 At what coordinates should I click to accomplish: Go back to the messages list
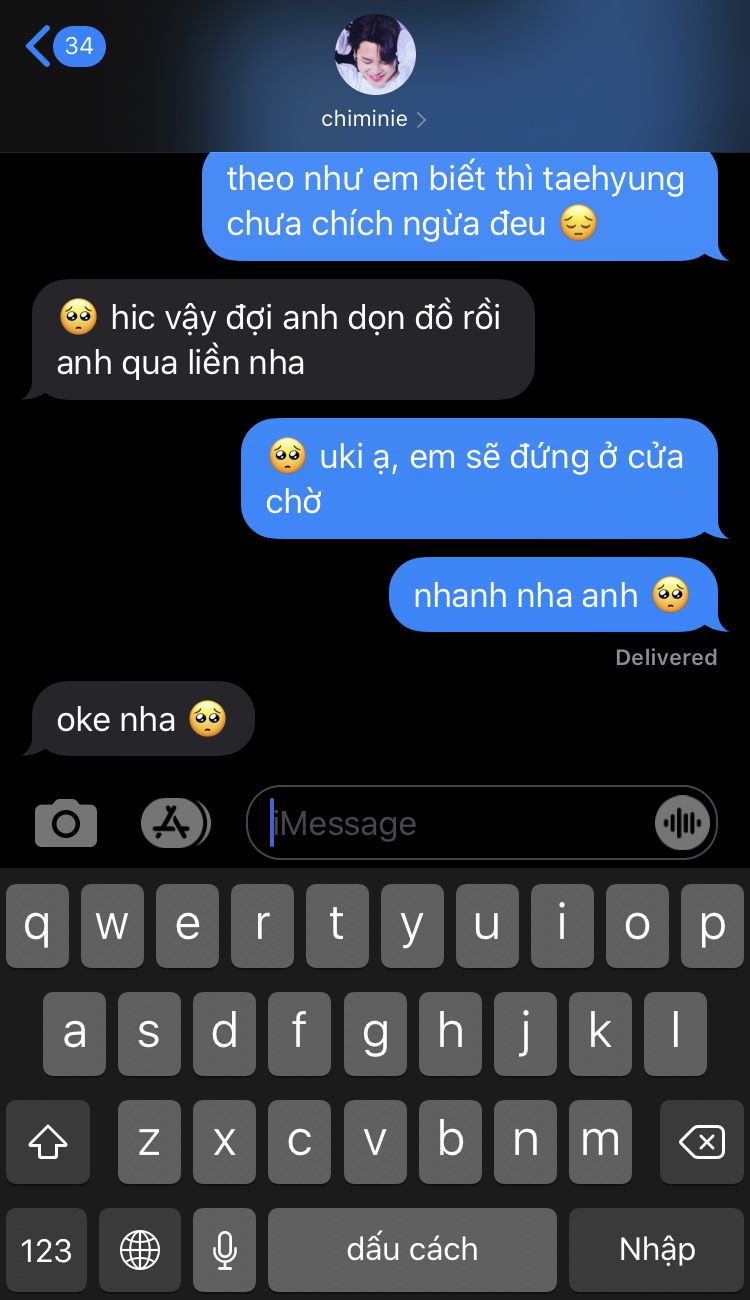click(62, 47)
